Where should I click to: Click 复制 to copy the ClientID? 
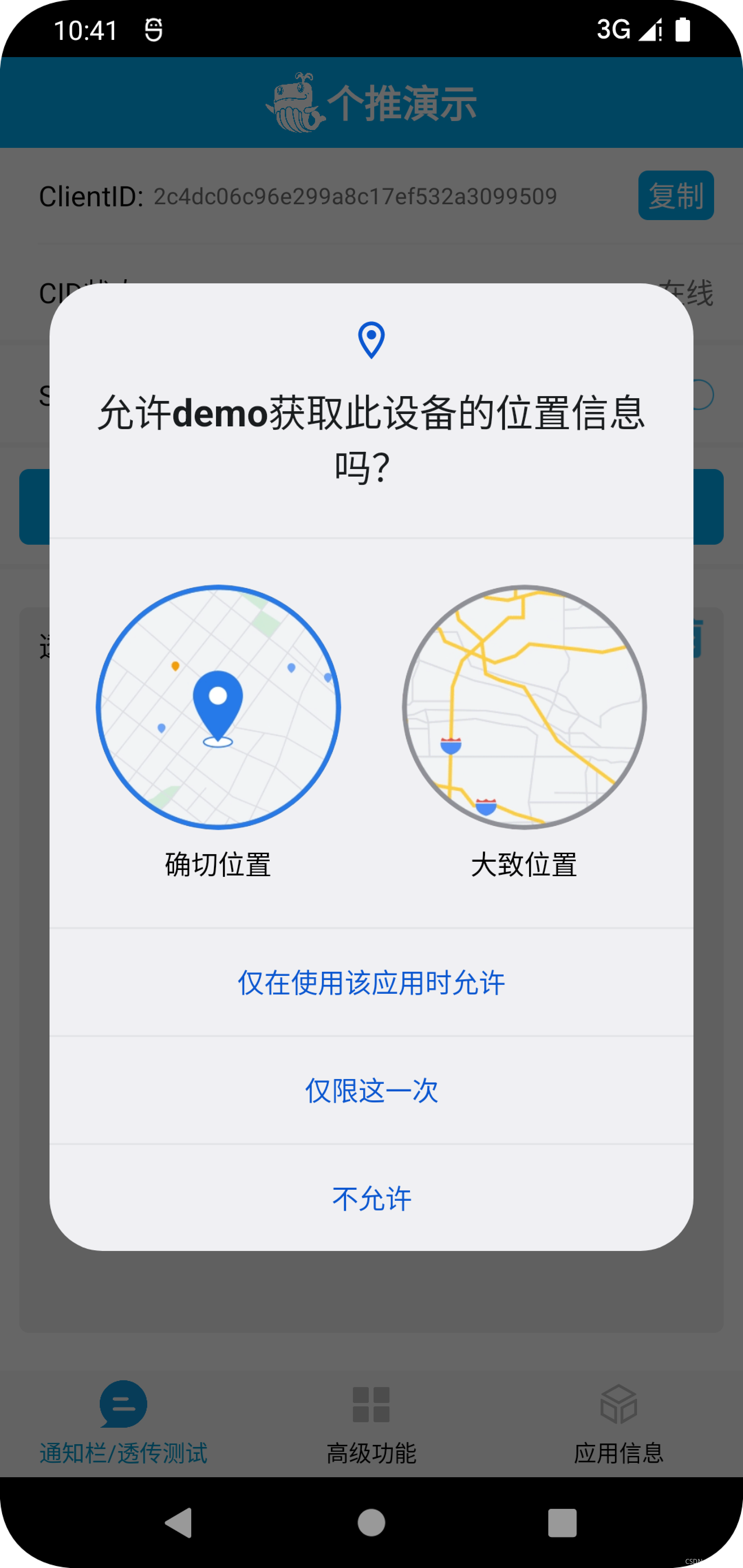pyautogui.click(x=676, y=196)
